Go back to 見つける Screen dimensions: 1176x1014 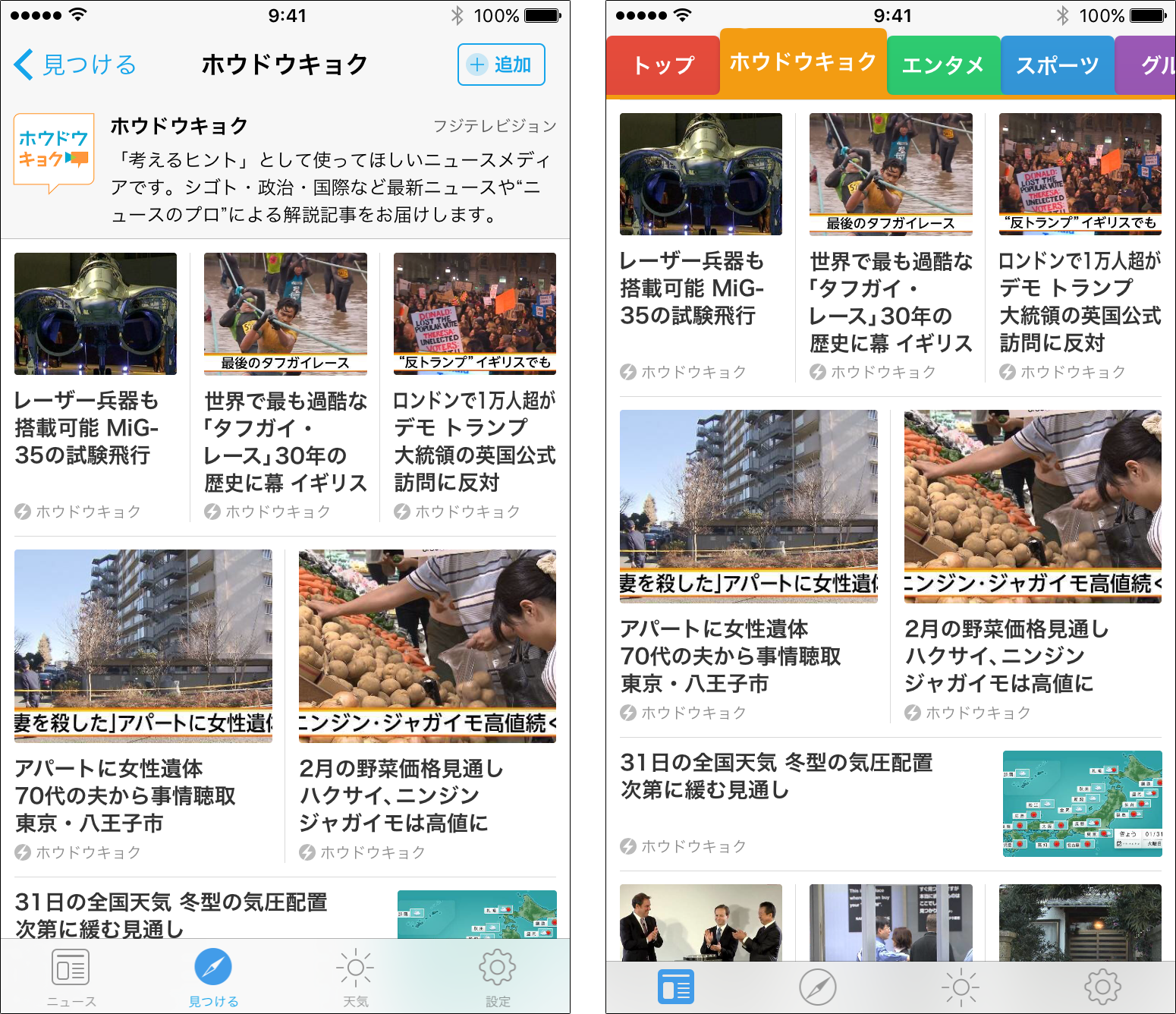pos(74,65)
